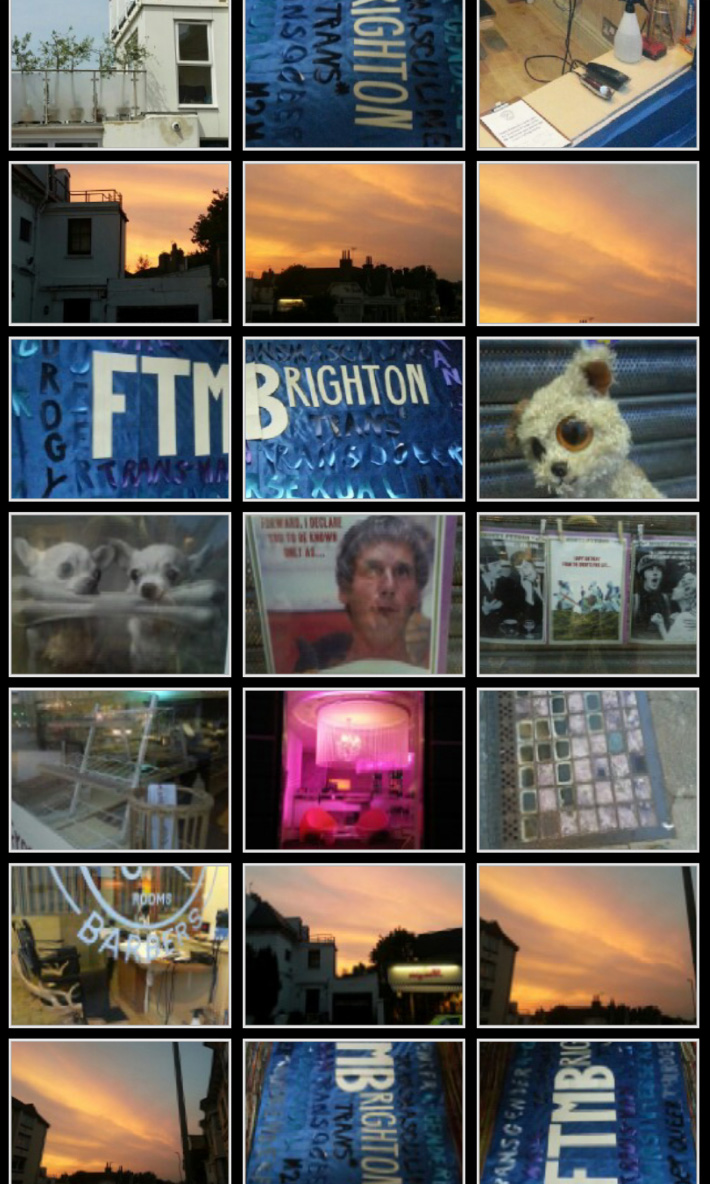This screenshot has height=1184, width=710.
Task: Open the fluffy toy with big eye photo
Action: tap(588, 418)
